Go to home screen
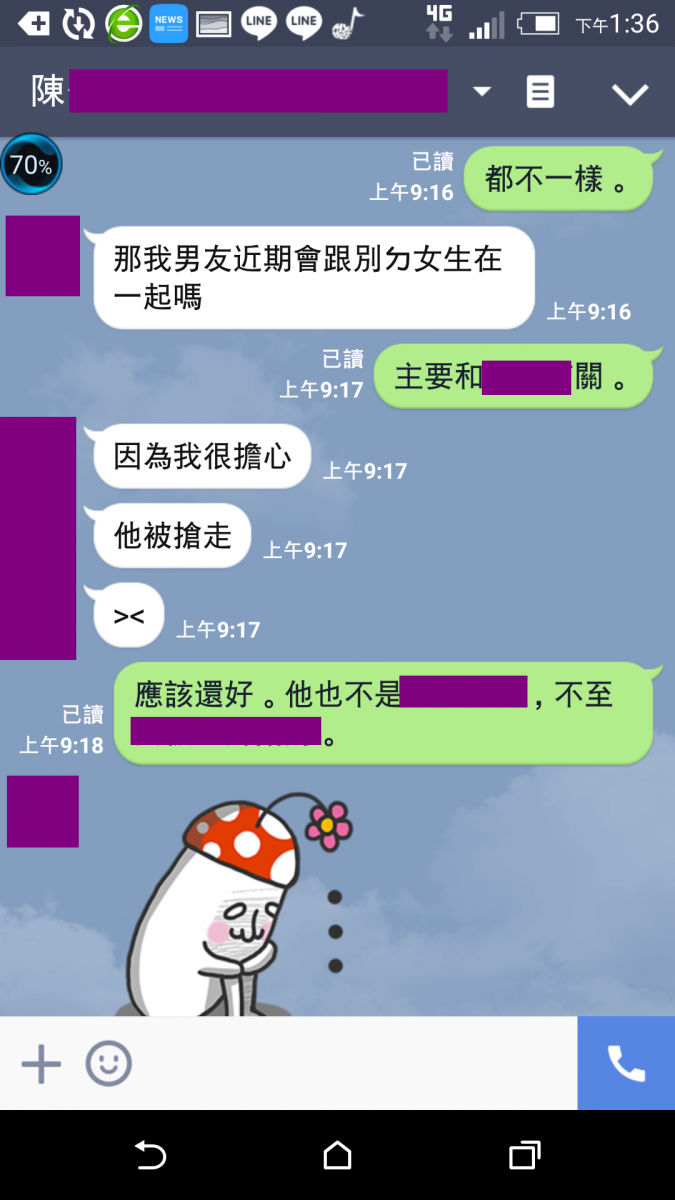 [x=338, y=1156]
